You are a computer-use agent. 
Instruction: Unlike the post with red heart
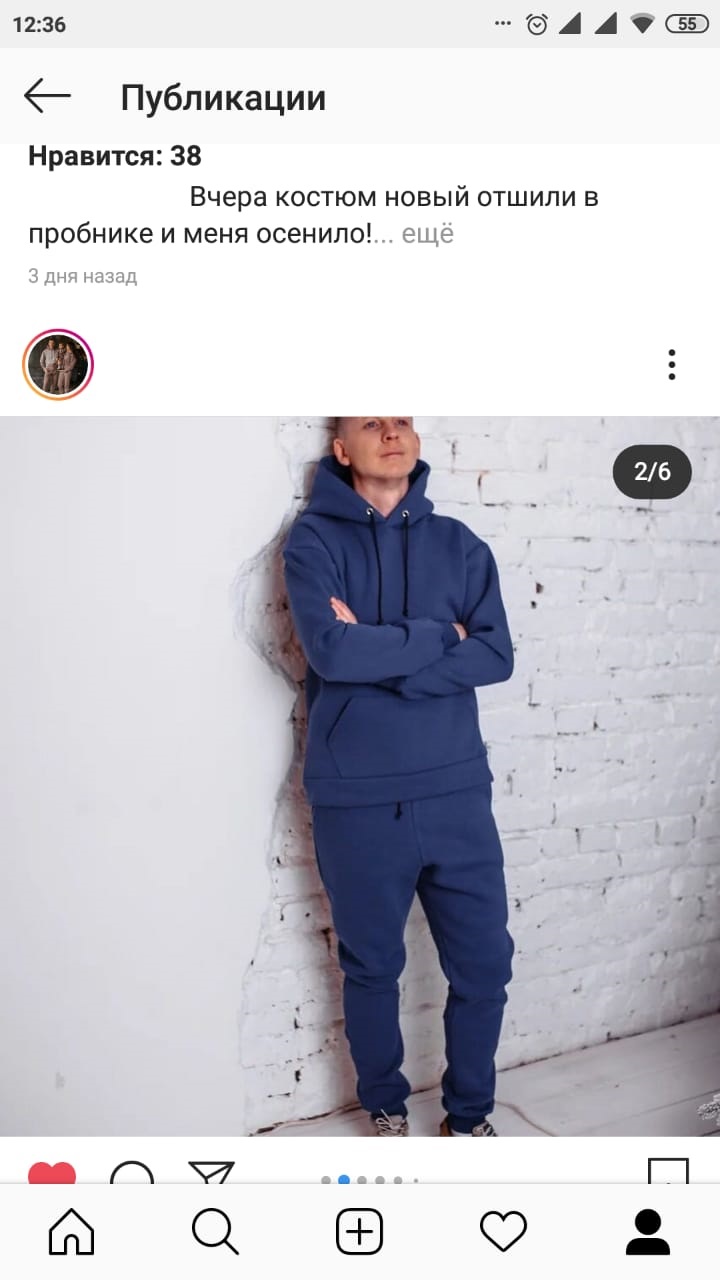tap(52, 1172)
